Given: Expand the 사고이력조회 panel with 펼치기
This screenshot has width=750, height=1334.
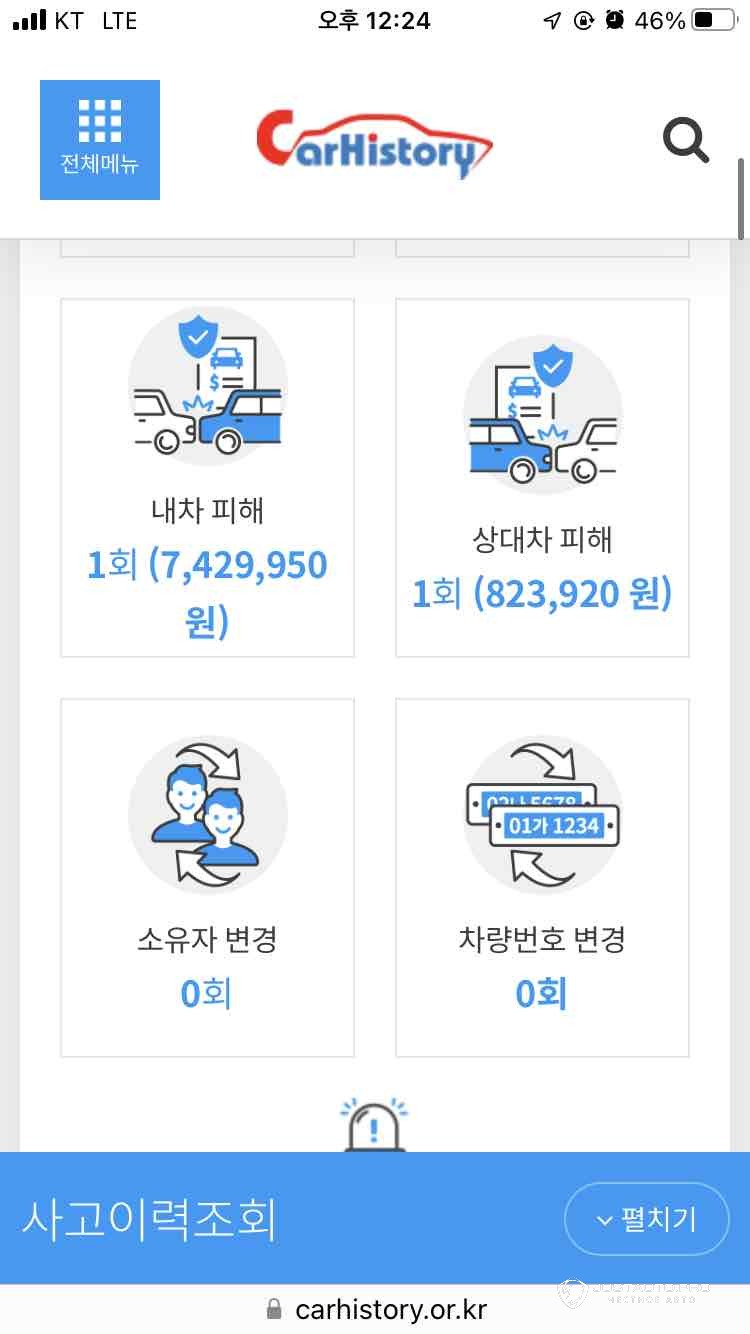Looking at the screenshot, I should [x=647, y=1219].
